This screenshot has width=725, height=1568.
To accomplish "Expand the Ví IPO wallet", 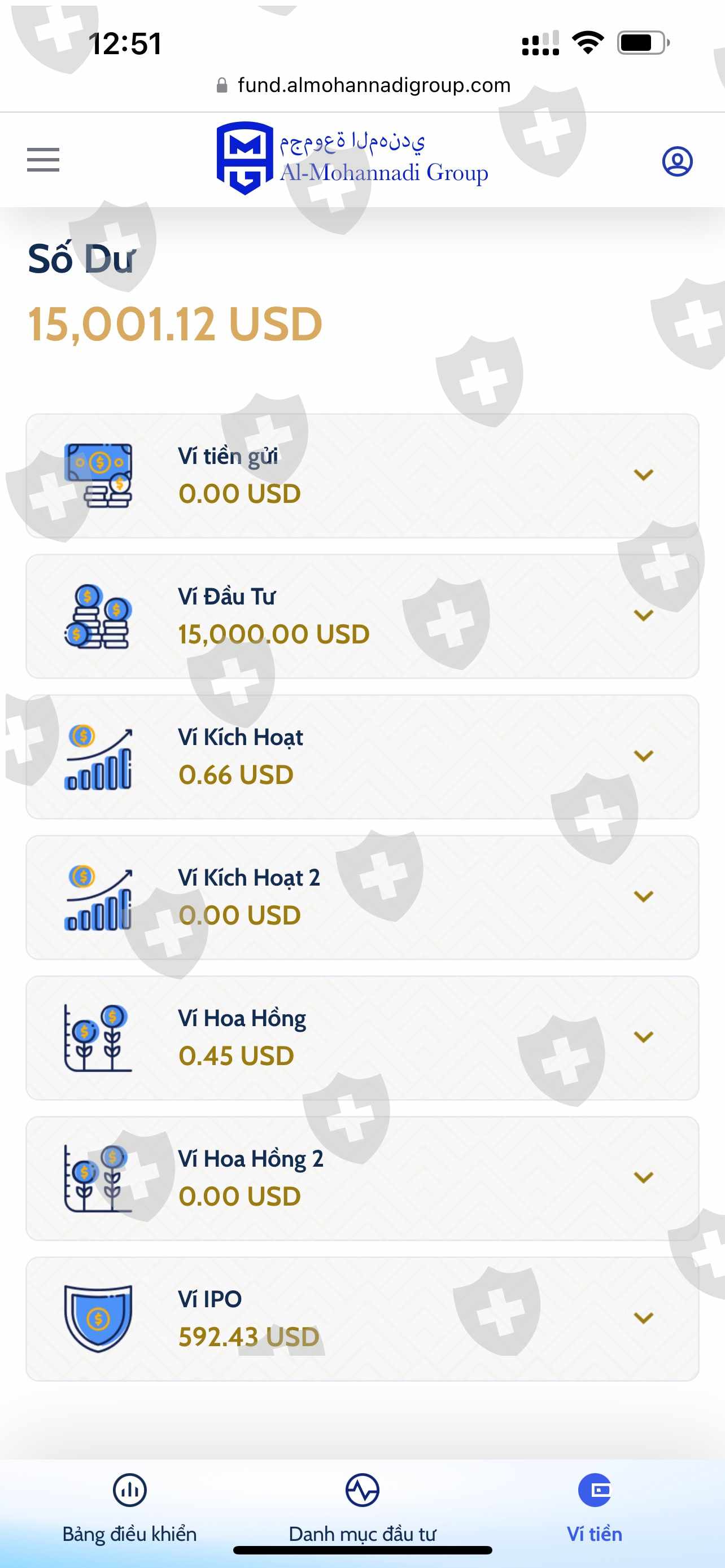I will coord(643,1319).
